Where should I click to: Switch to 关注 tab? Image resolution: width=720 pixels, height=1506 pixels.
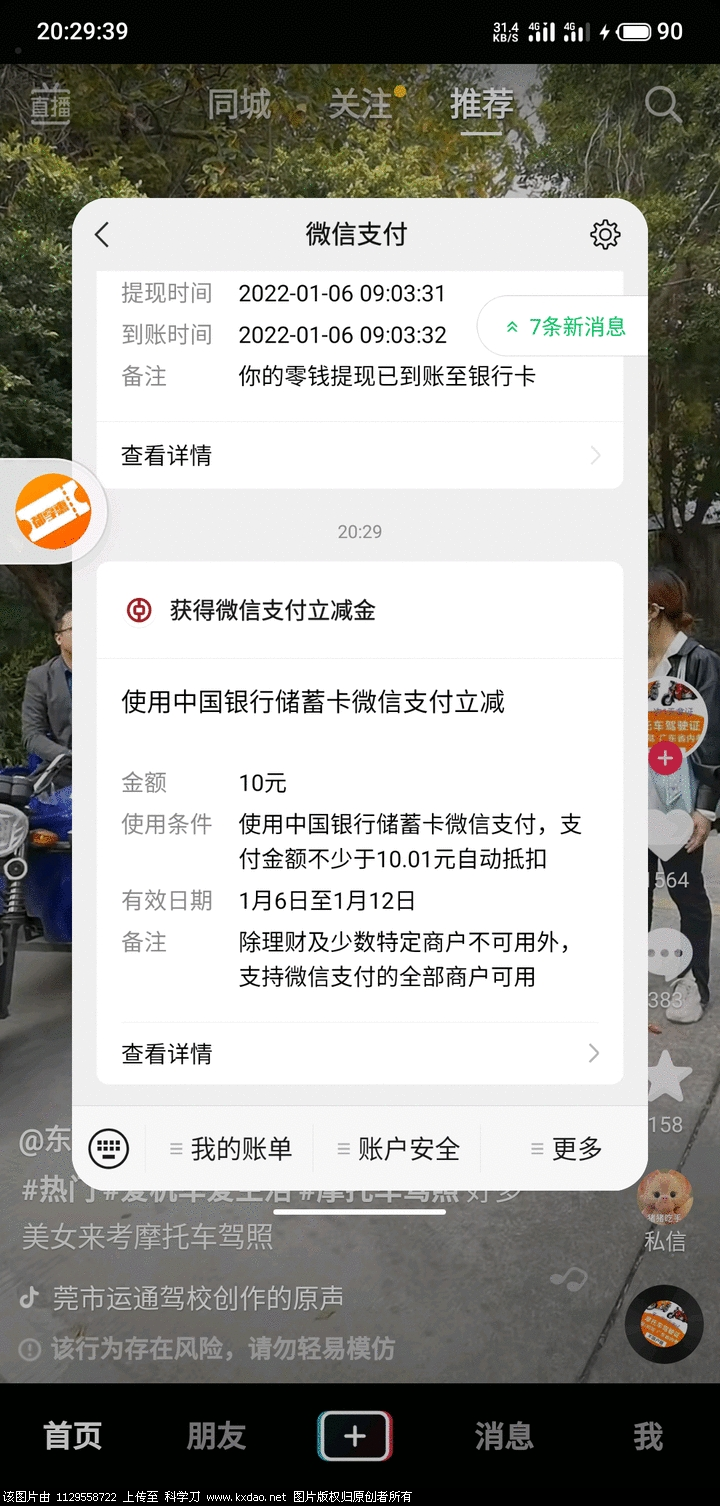click(361, 104)
